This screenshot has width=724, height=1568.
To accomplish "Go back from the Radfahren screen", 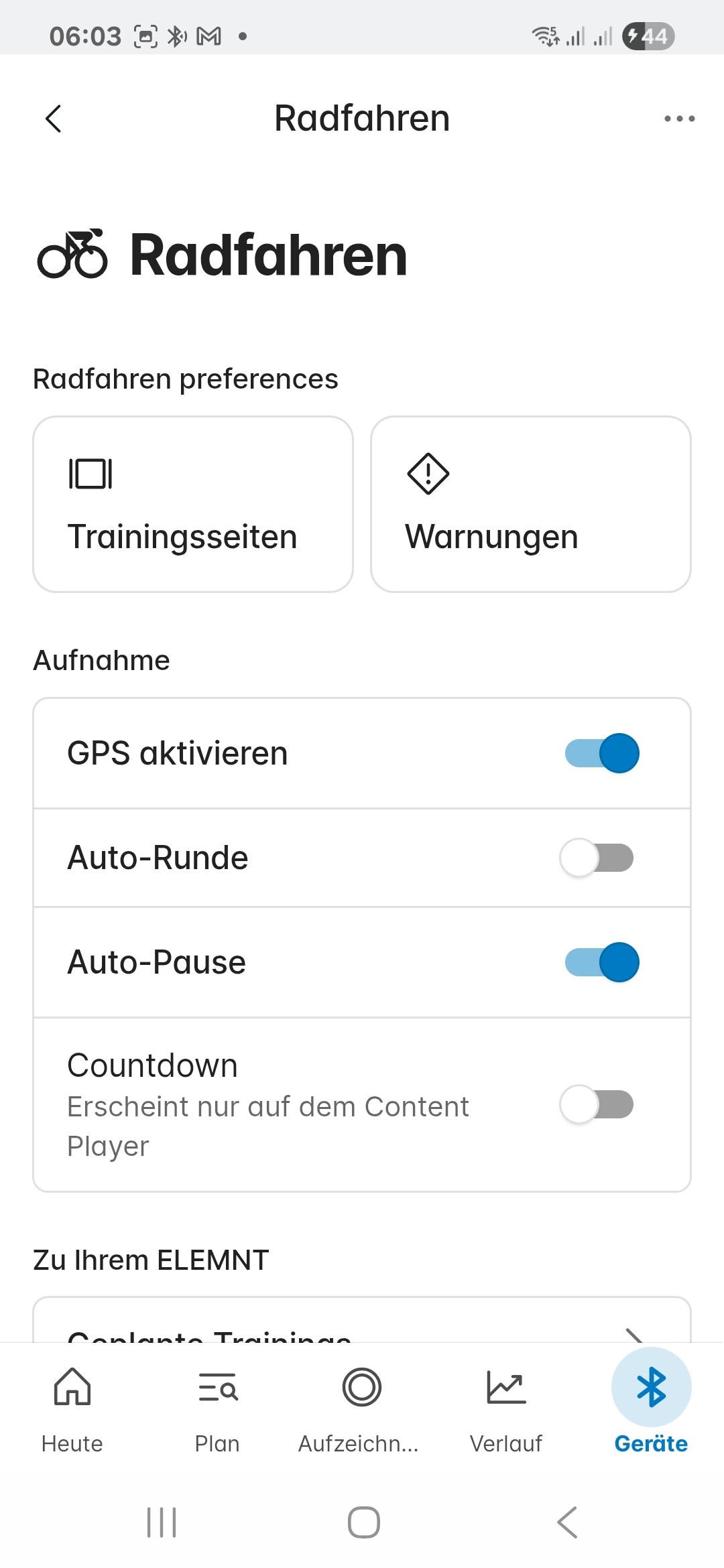I will click(54, 119).
